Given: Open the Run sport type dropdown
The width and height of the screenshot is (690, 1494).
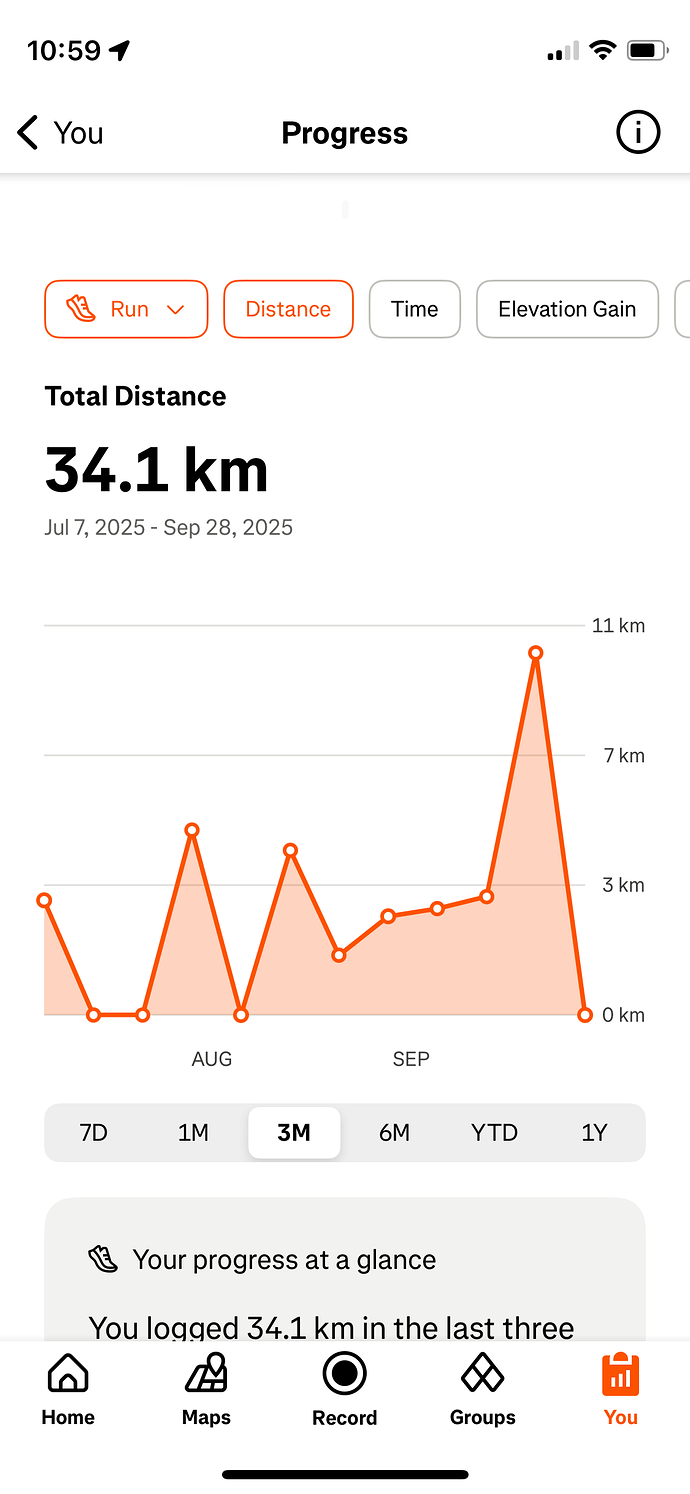Looking at the screenshot, I should coord(126,309).
